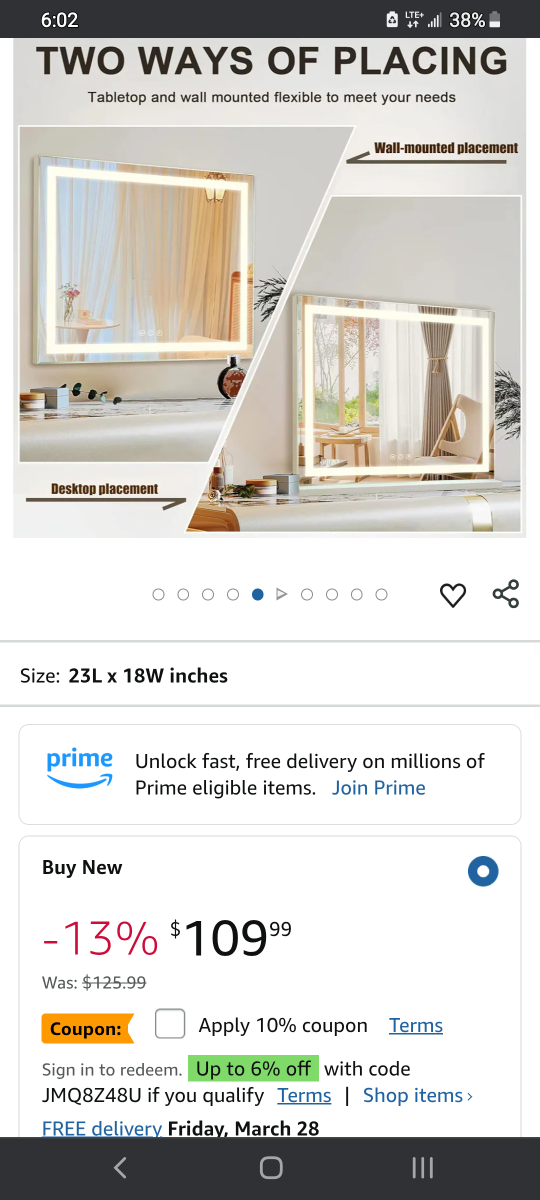
Task: Go back using the system back button
Action: (120, 1167)
